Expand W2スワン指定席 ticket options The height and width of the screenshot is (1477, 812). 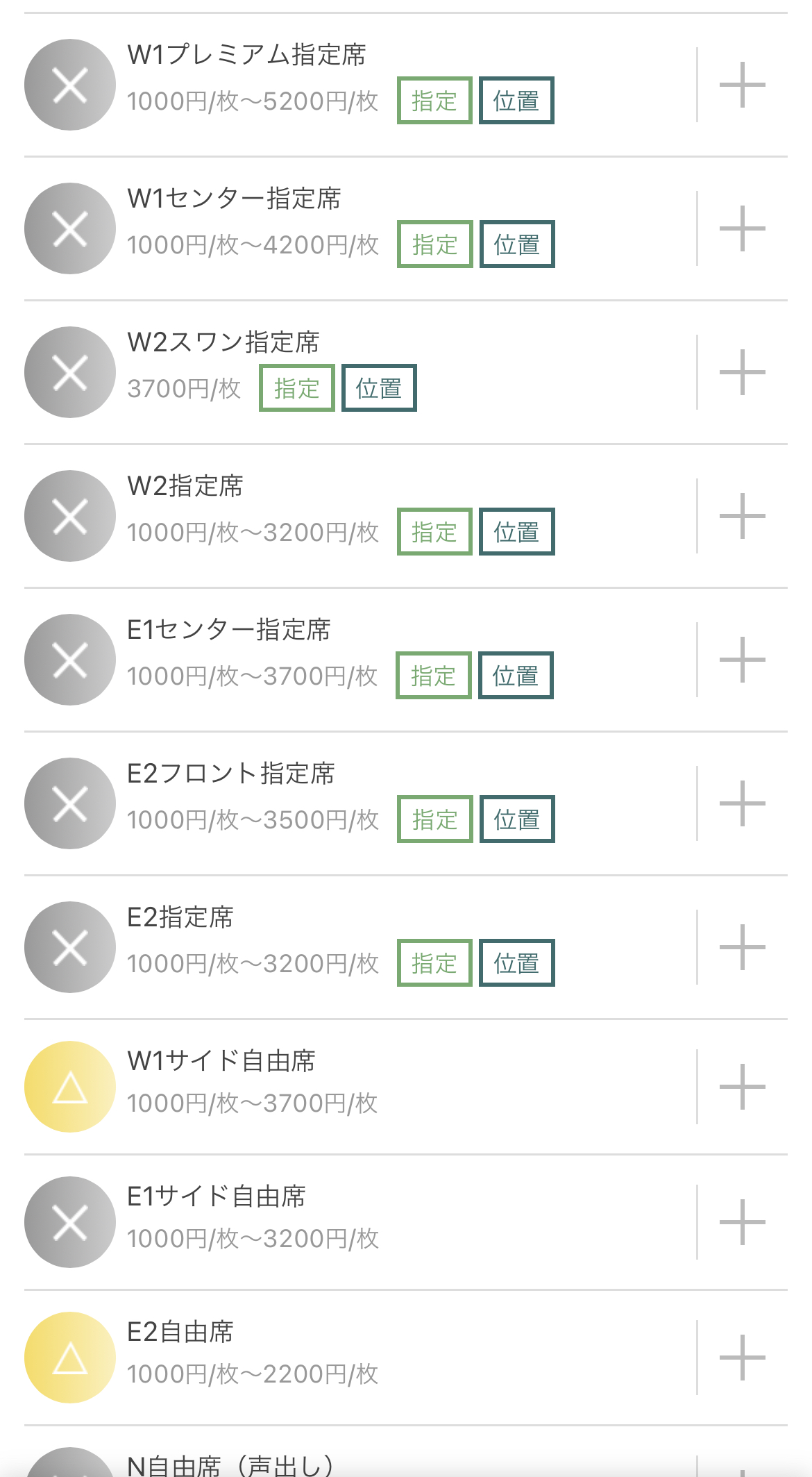(742, 372)
